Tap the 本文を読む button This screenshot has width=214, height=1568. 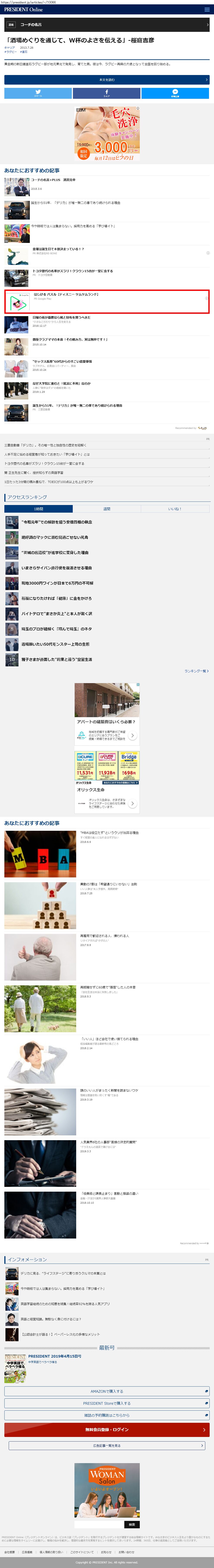point(107,80)
